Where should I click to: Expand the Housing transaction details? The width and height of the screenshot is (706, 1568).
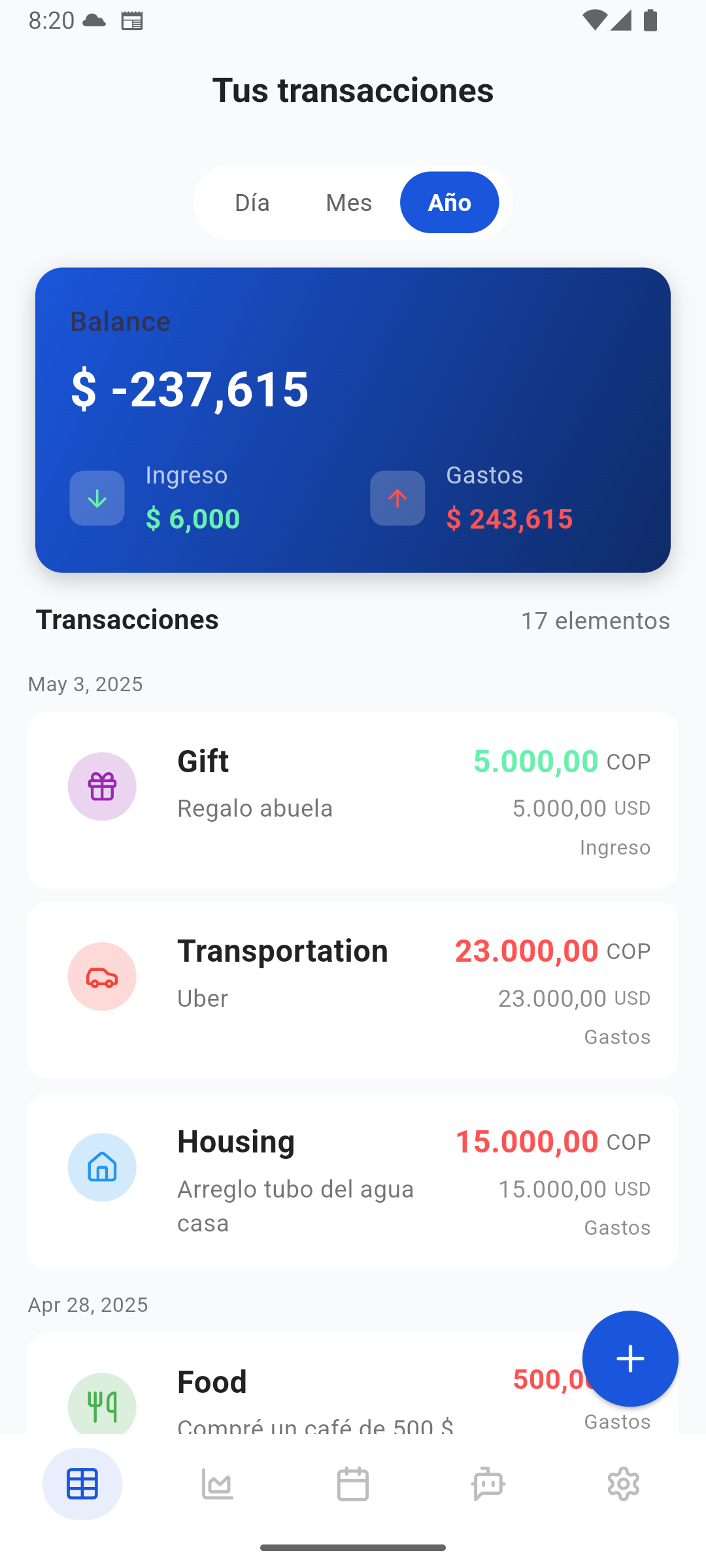click(x=353, y=1177)
